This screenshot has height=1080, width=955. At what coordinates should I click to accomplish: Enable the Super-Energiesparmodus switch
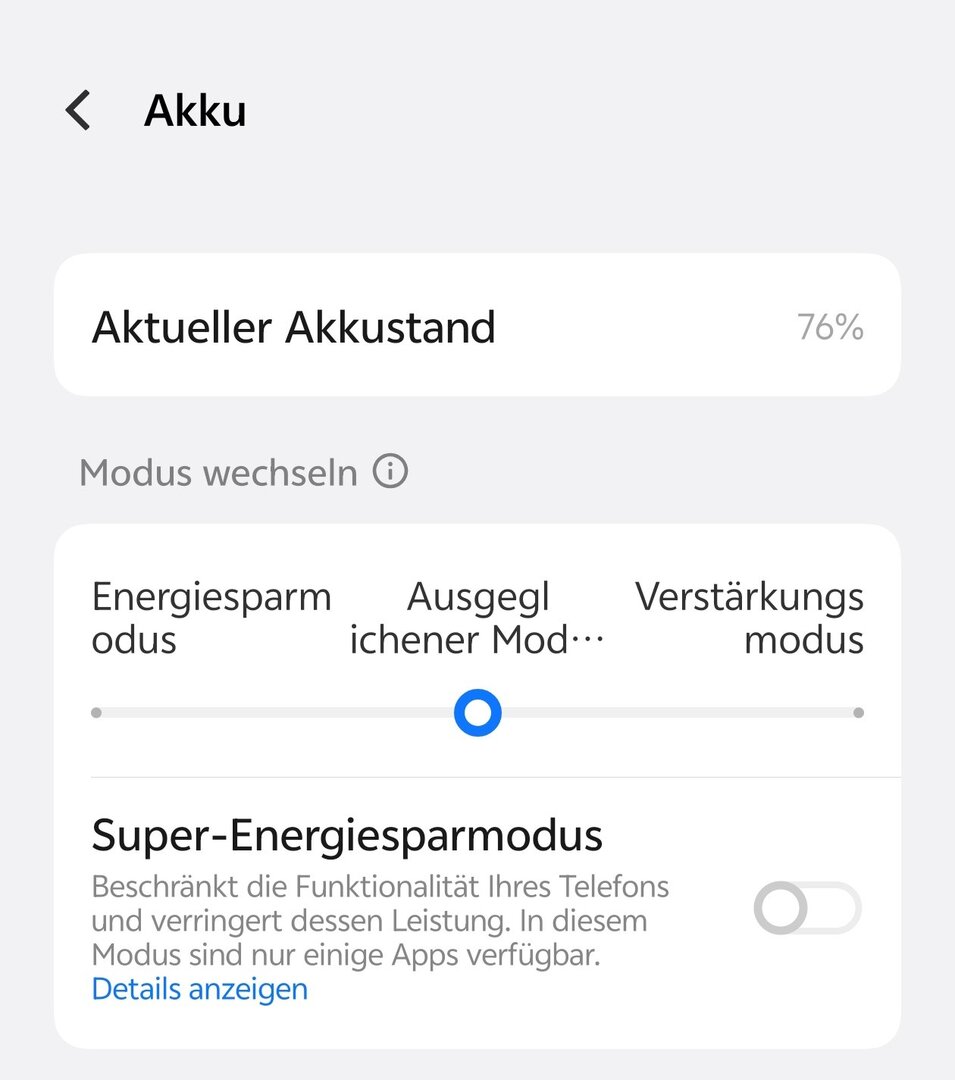[x=806, y=908]
